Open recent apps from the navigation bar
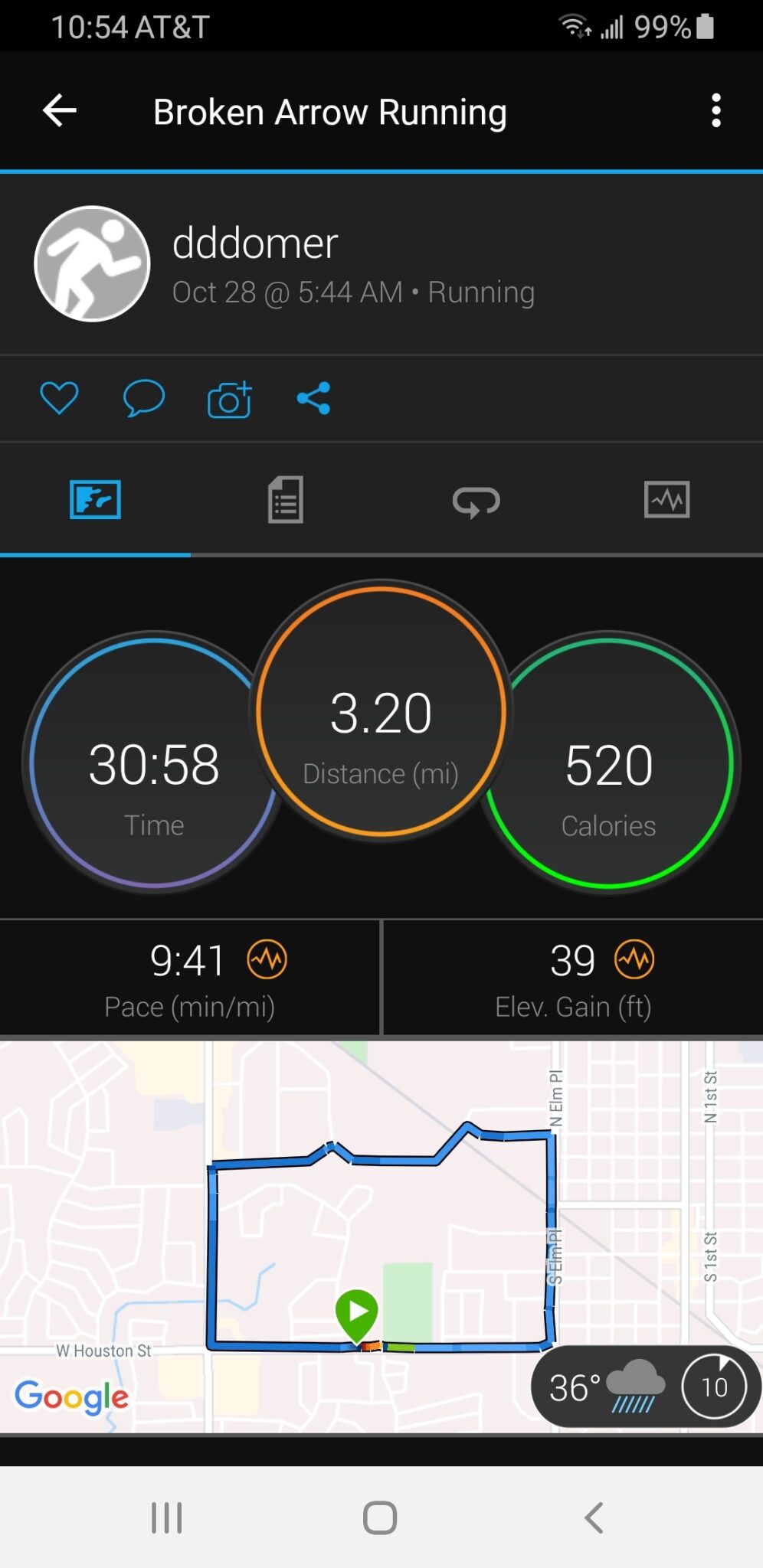763x1568 pixels. 167,1520
